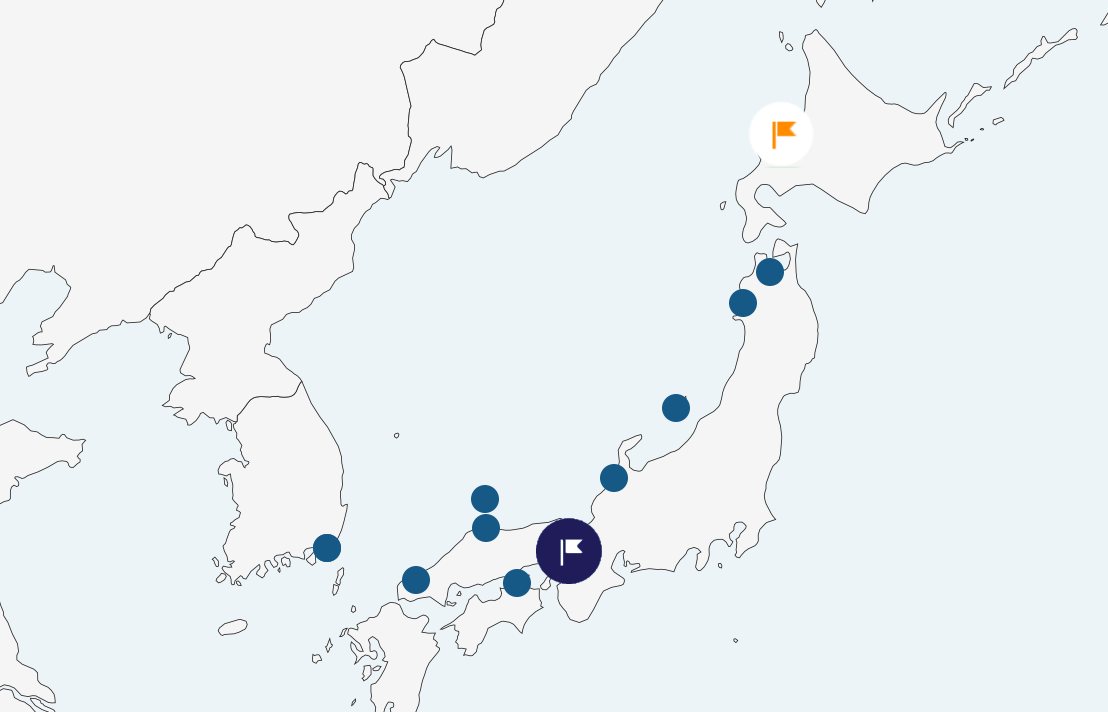Open the blue port dot at Busan, Korea
Viewport: 1108px width, 712px height.
[x=327, y=548]
